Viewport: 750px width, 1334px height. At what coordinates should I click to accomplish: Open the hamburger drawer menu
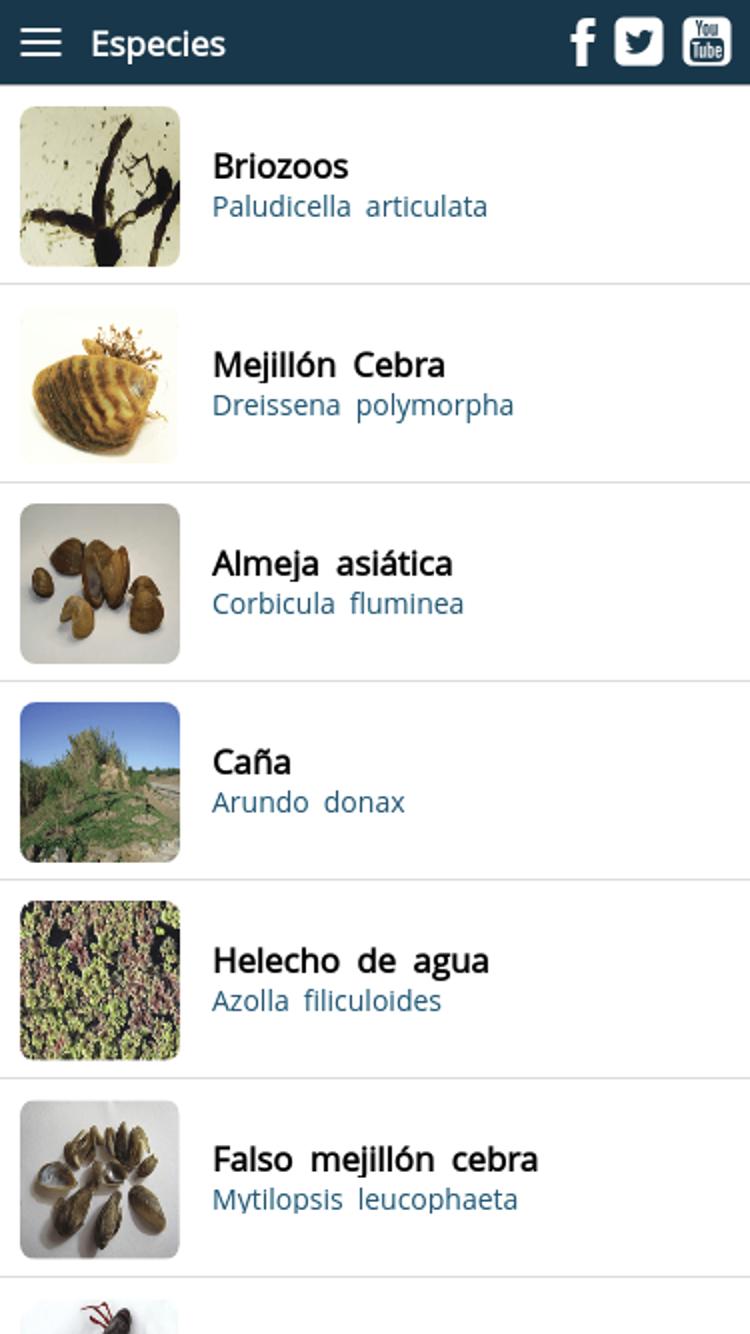(41, 42)
